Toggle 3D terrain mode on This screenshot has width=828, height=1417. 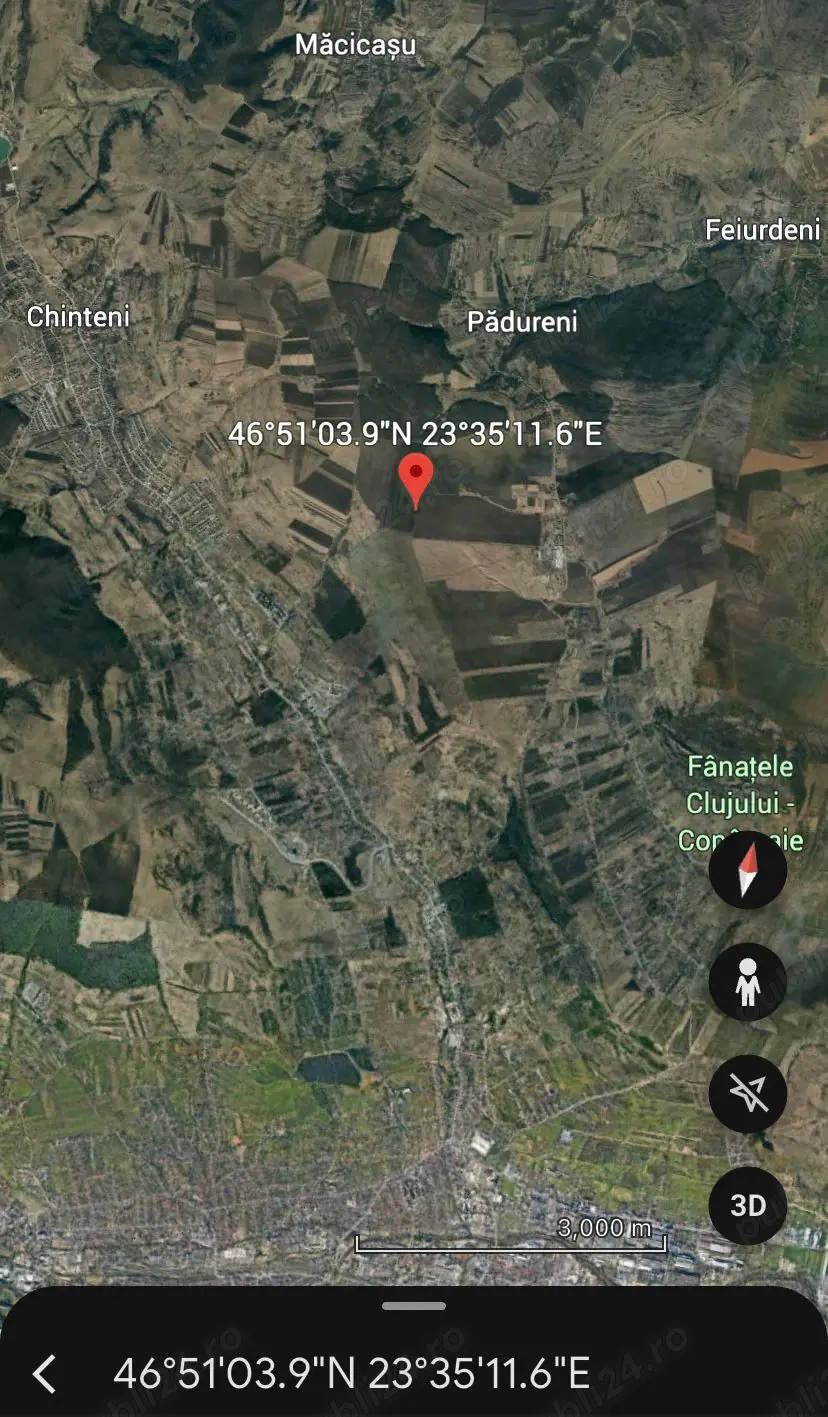click(x=748, y=1206)
